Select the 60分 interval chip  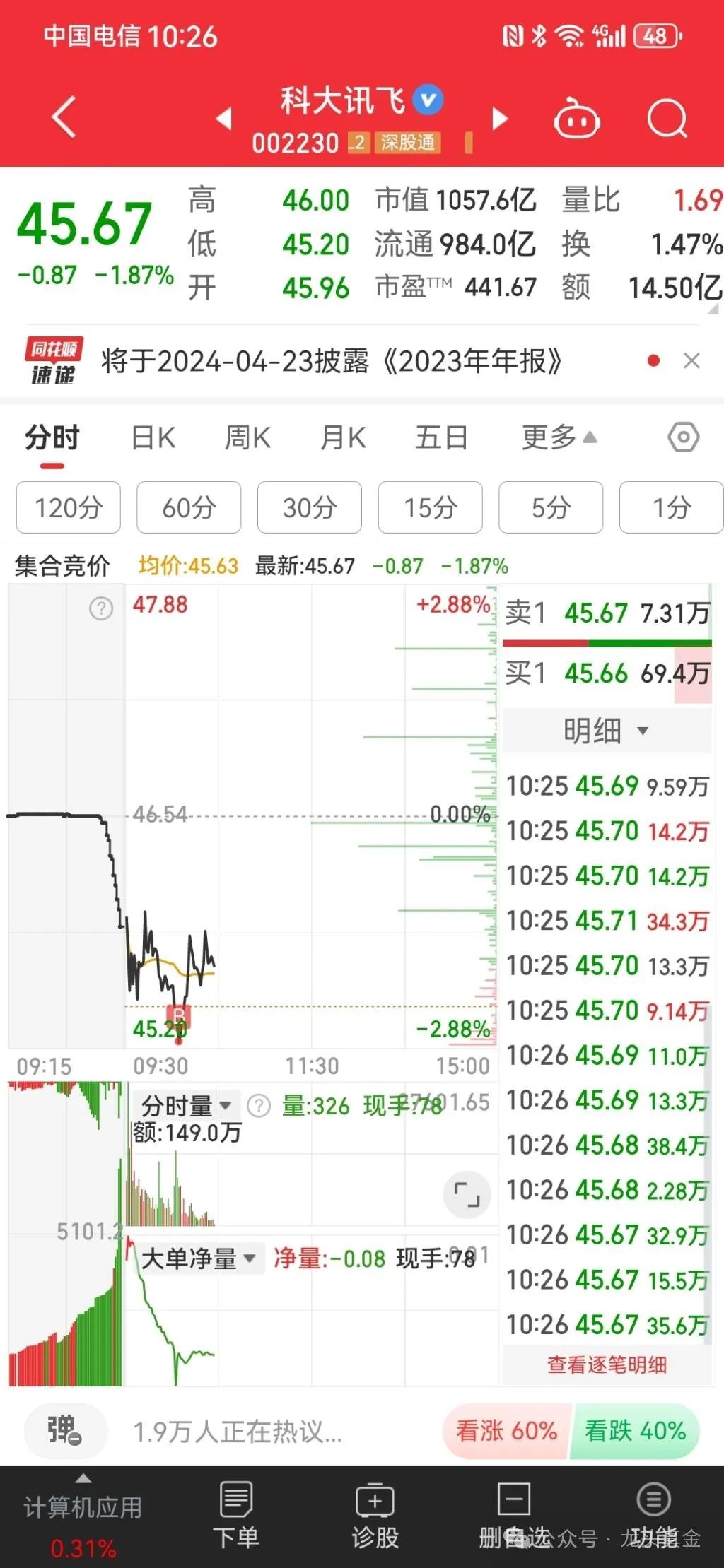189,507
